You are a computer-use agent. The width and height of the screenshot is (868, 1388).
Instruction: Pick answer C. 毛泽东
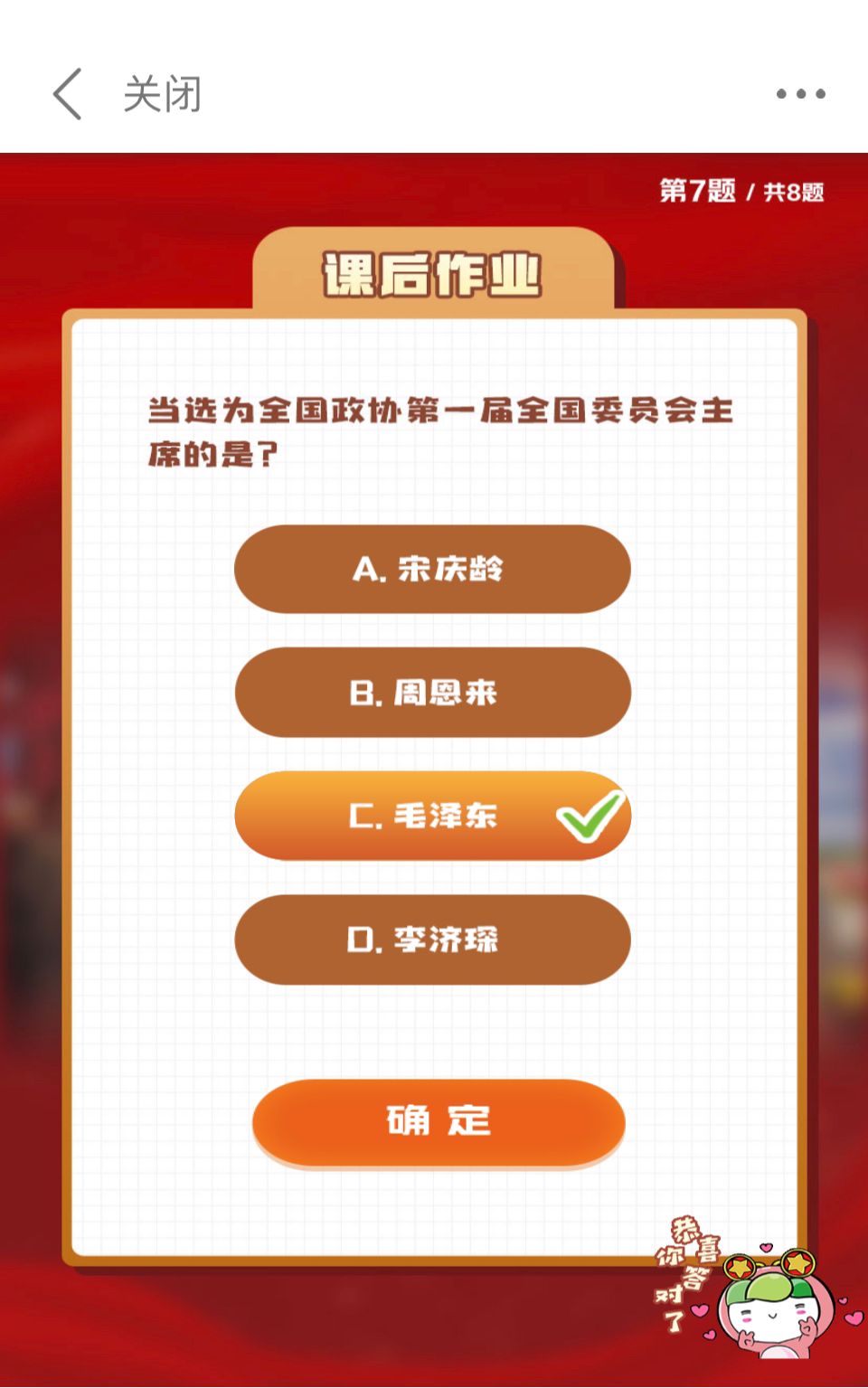(432, 816)
